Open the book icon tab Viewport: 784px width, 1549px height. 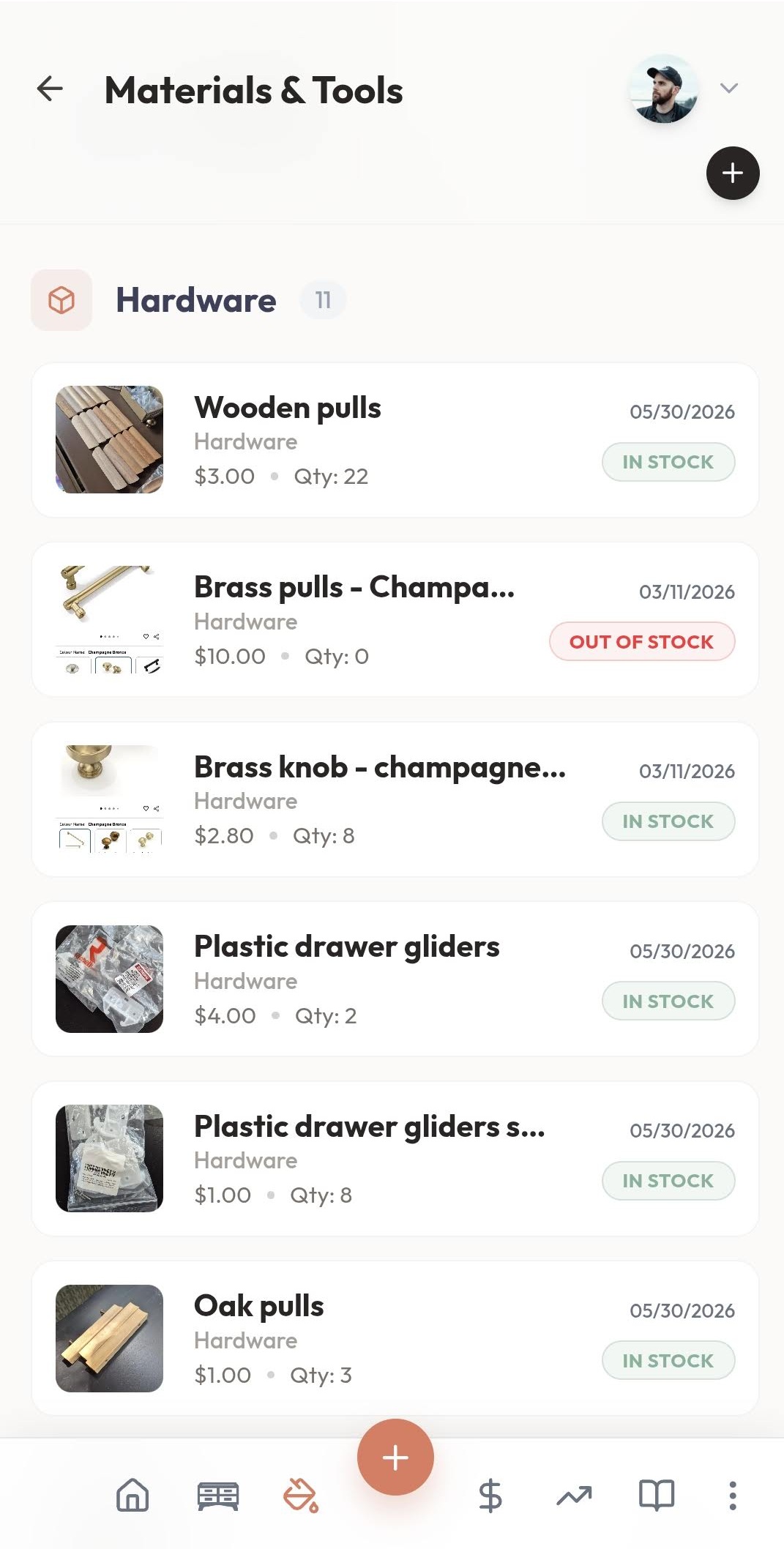pyautogui.click(x=657, y=1496)
